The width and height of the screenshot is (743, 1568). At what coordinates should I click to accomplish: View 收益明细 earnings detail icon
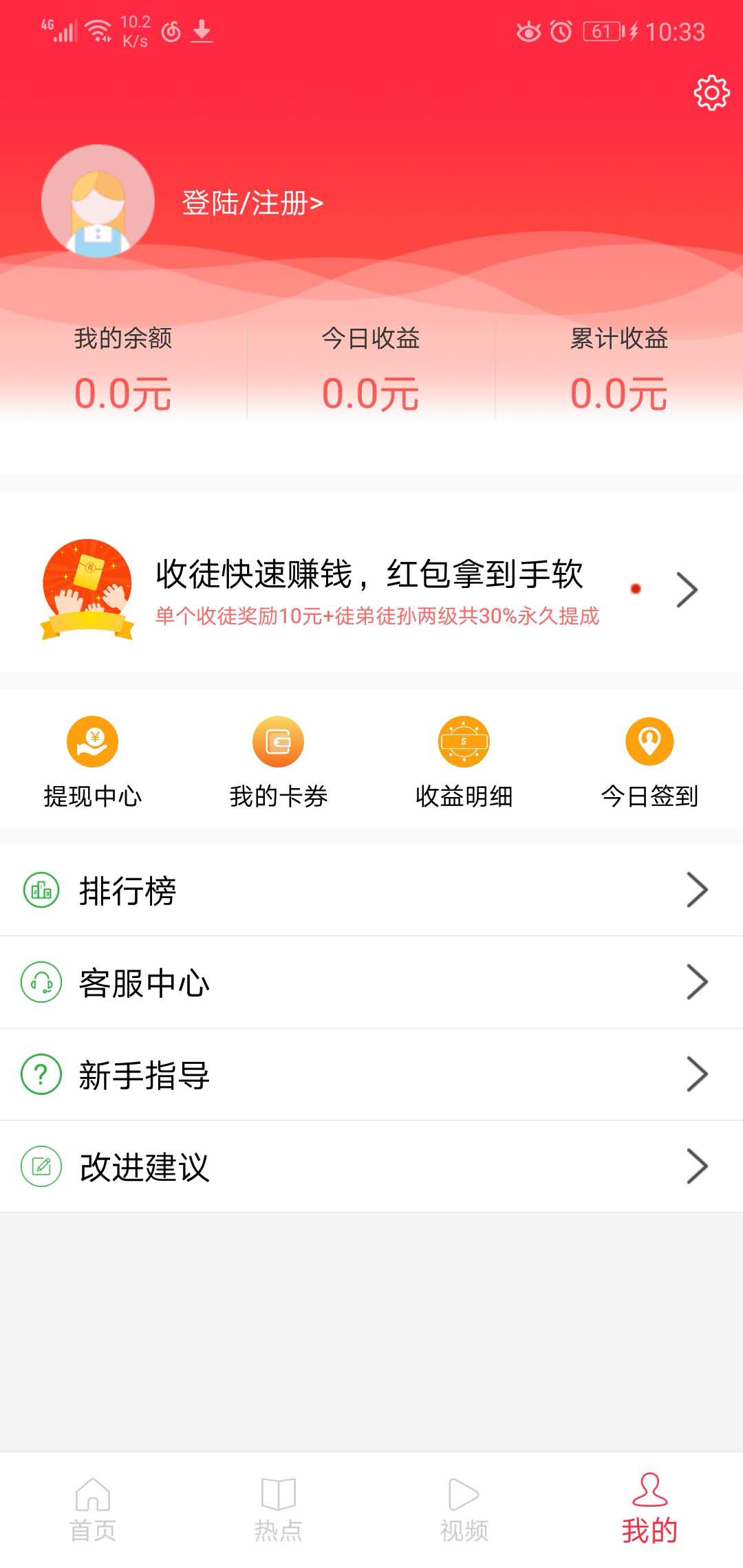tap(464, 741)
